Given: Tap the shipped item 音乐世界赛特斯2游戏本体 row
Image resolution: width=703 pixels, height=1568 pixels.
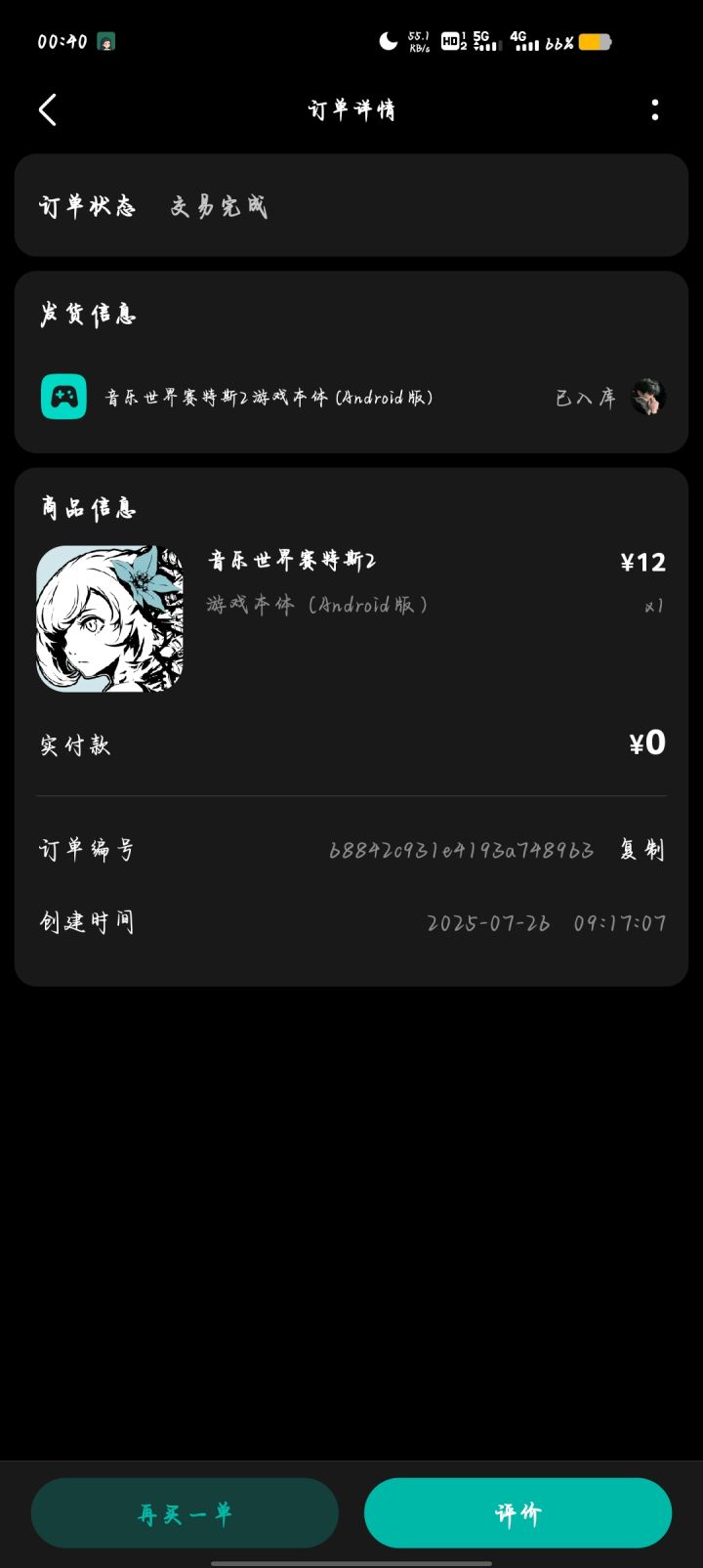Looking at the screenshot, I should (x=270, y=397).
